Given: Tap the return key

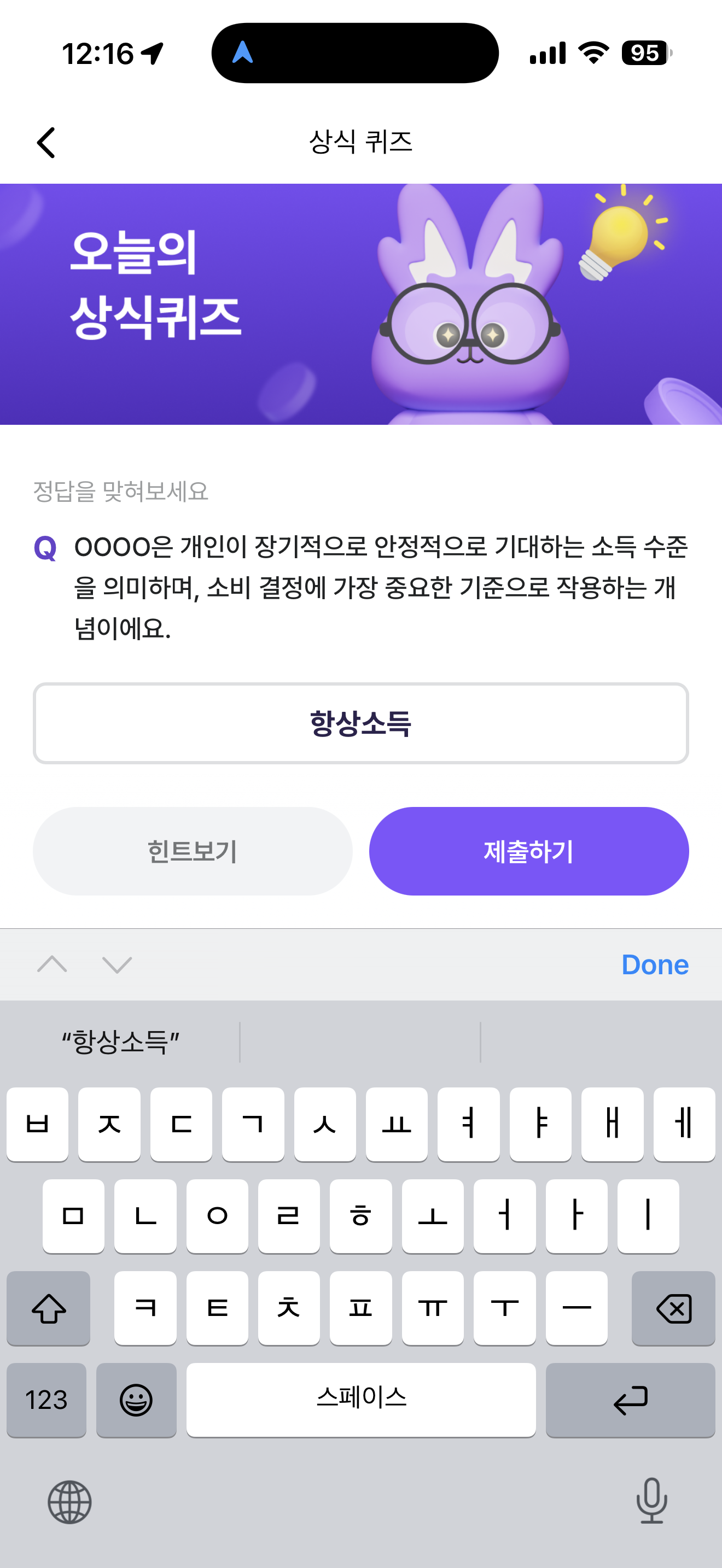Looking at the screenshot, I should click(x=631, y=1400).
